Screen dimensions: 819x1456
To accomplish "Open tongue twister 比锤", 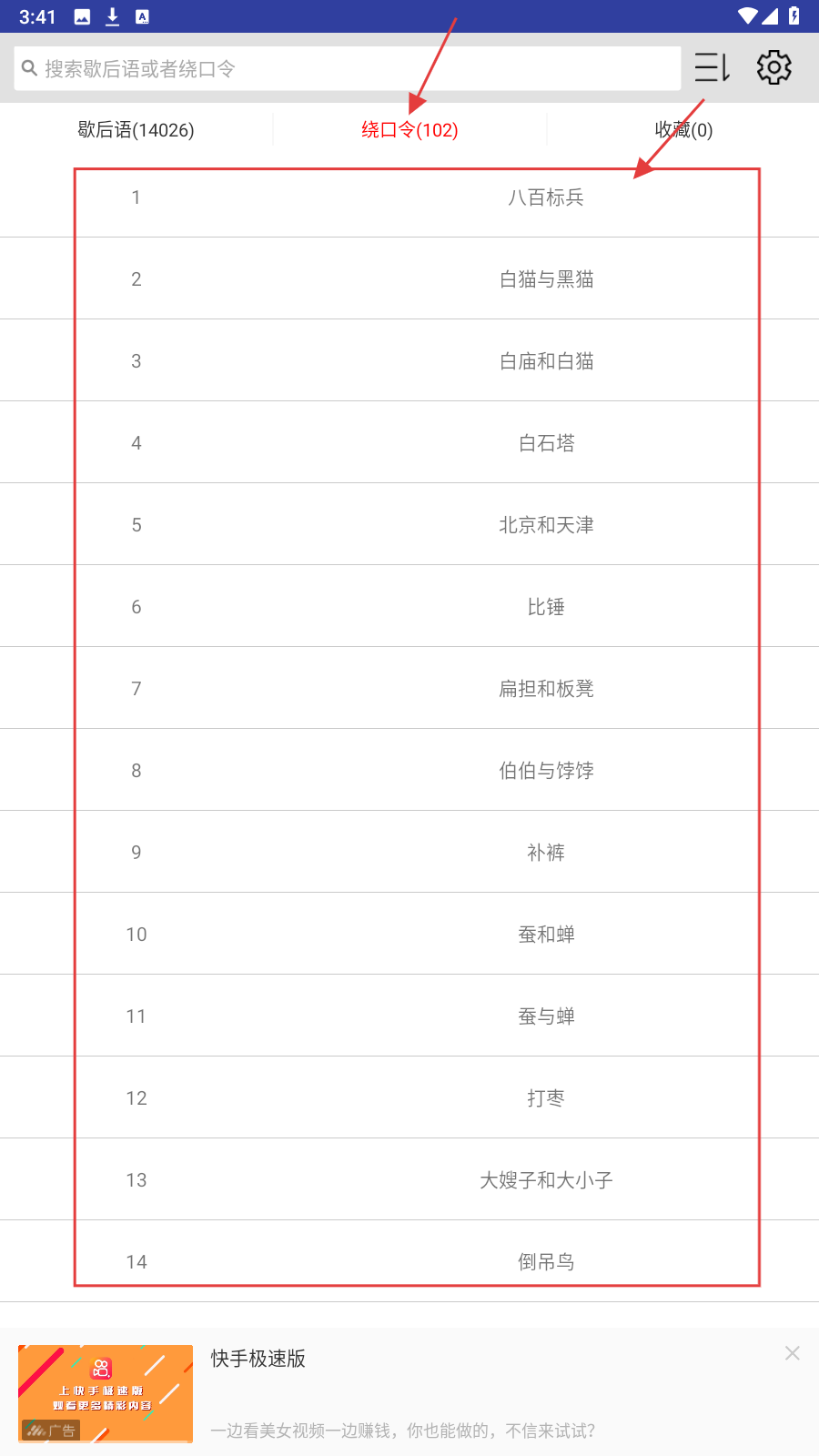I will tap(546, 607).
